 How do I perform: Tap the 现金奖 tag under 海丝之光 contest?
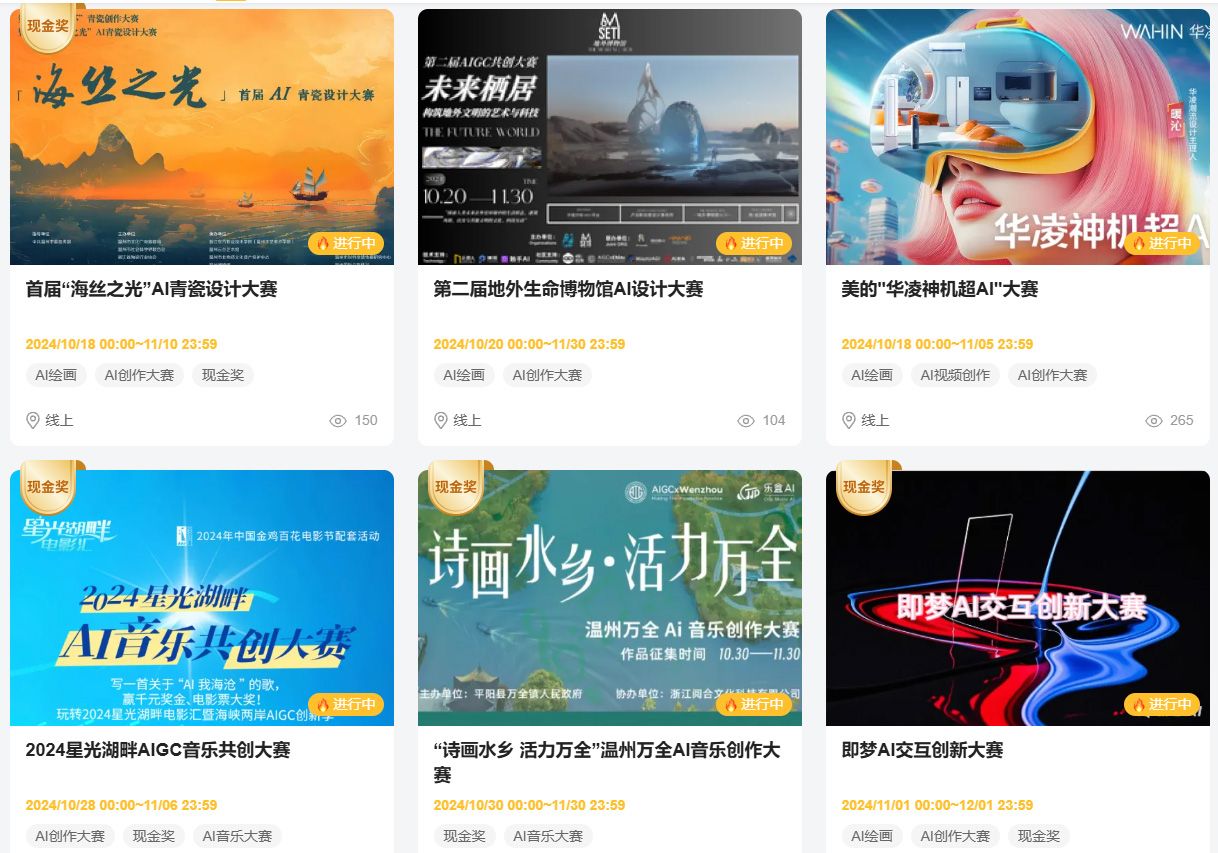point(222,375)
